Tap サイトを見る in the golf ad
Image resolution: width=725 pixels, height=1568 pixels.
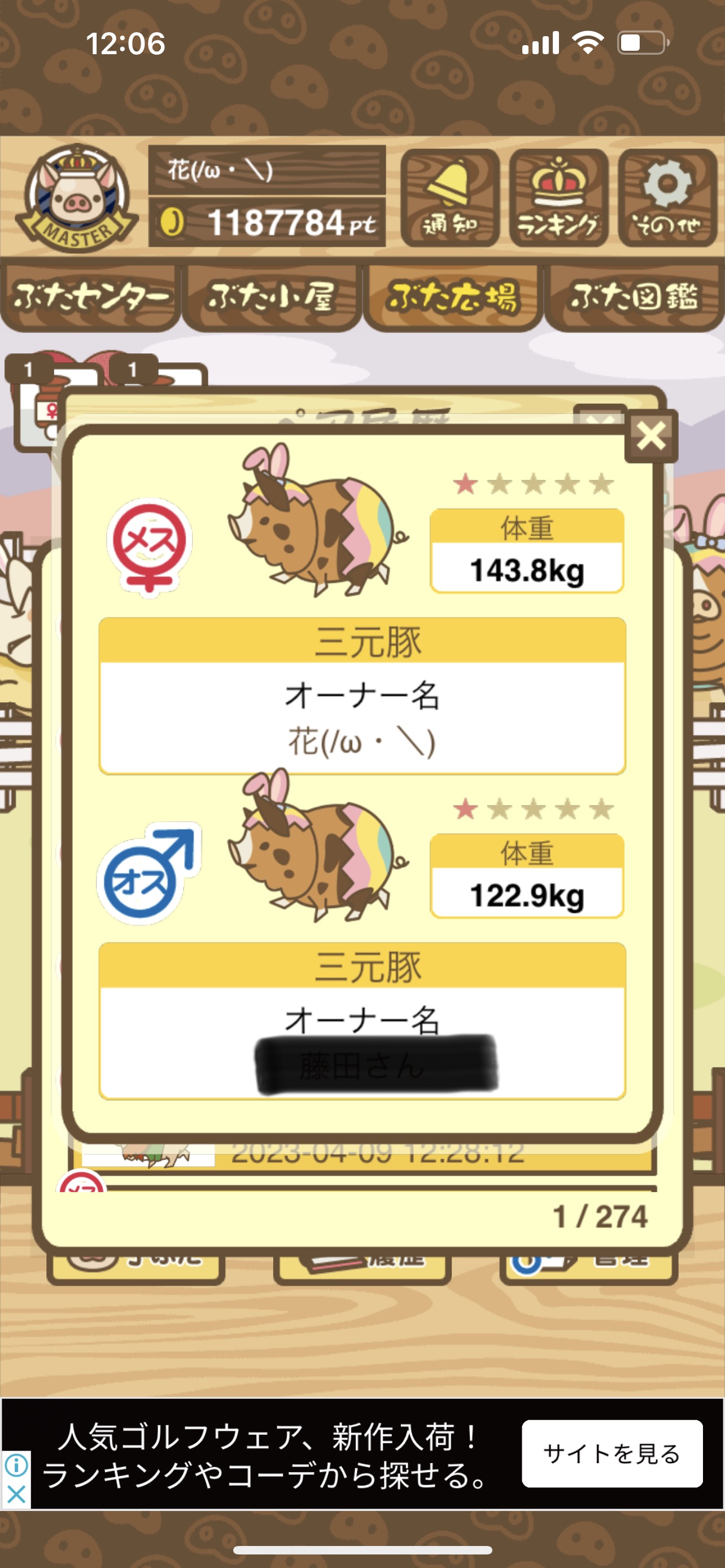(x=612, y=1454)
